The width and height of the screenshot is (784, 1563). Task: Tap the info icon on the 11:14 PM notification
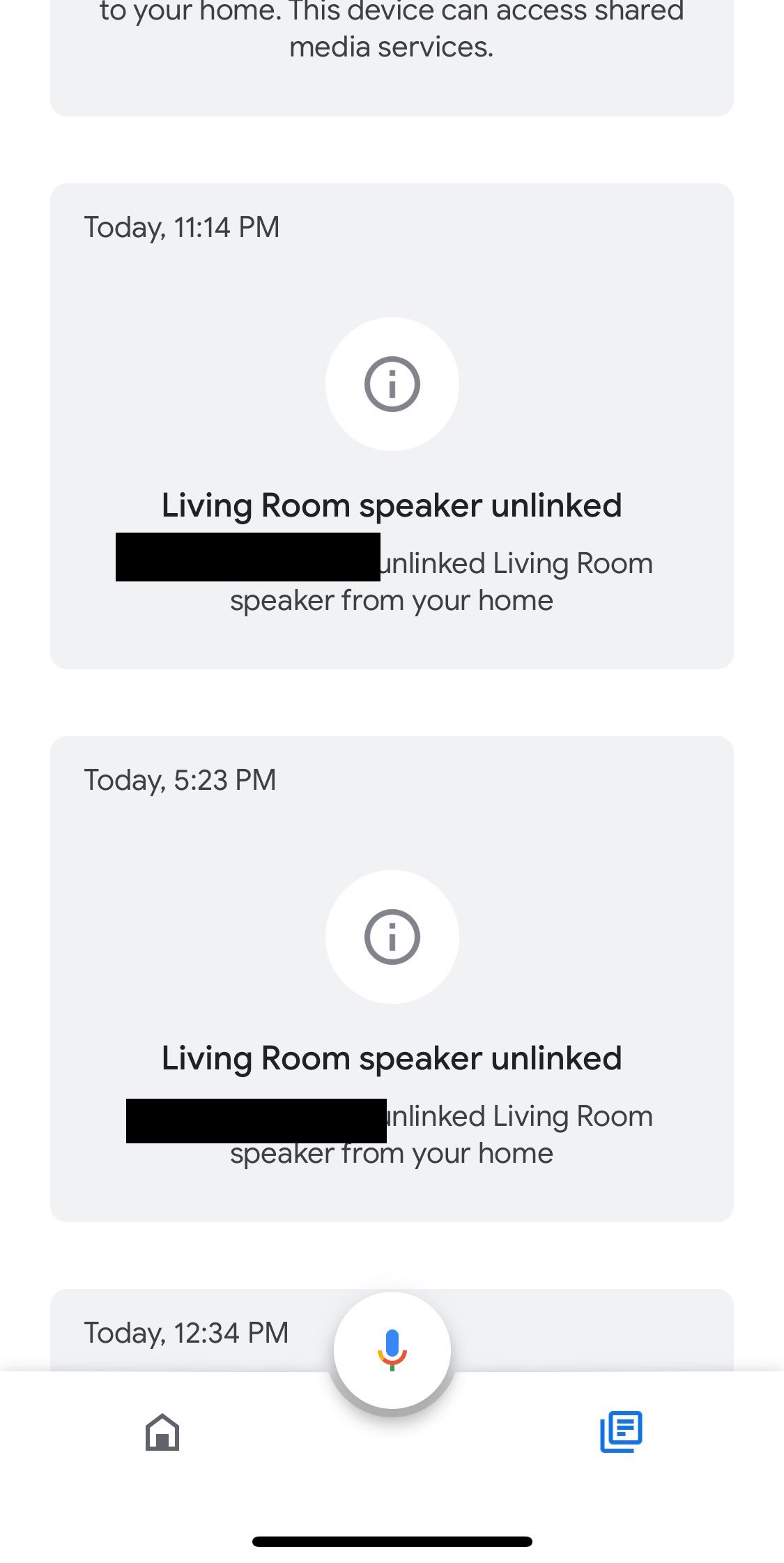click(392, 384)
